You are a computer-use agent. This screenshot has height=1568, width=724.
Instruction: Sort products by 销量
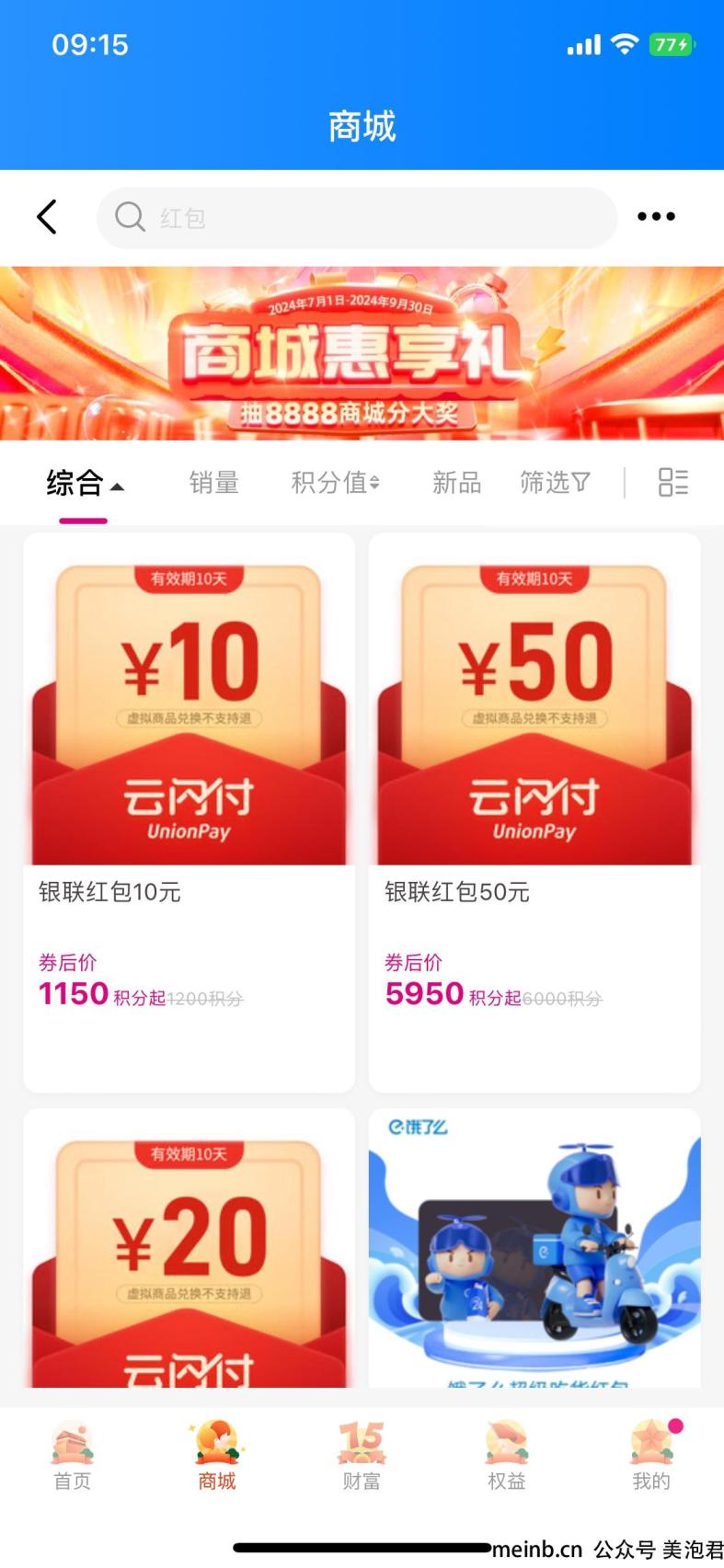pyautogui.click(x=213, y=483)
